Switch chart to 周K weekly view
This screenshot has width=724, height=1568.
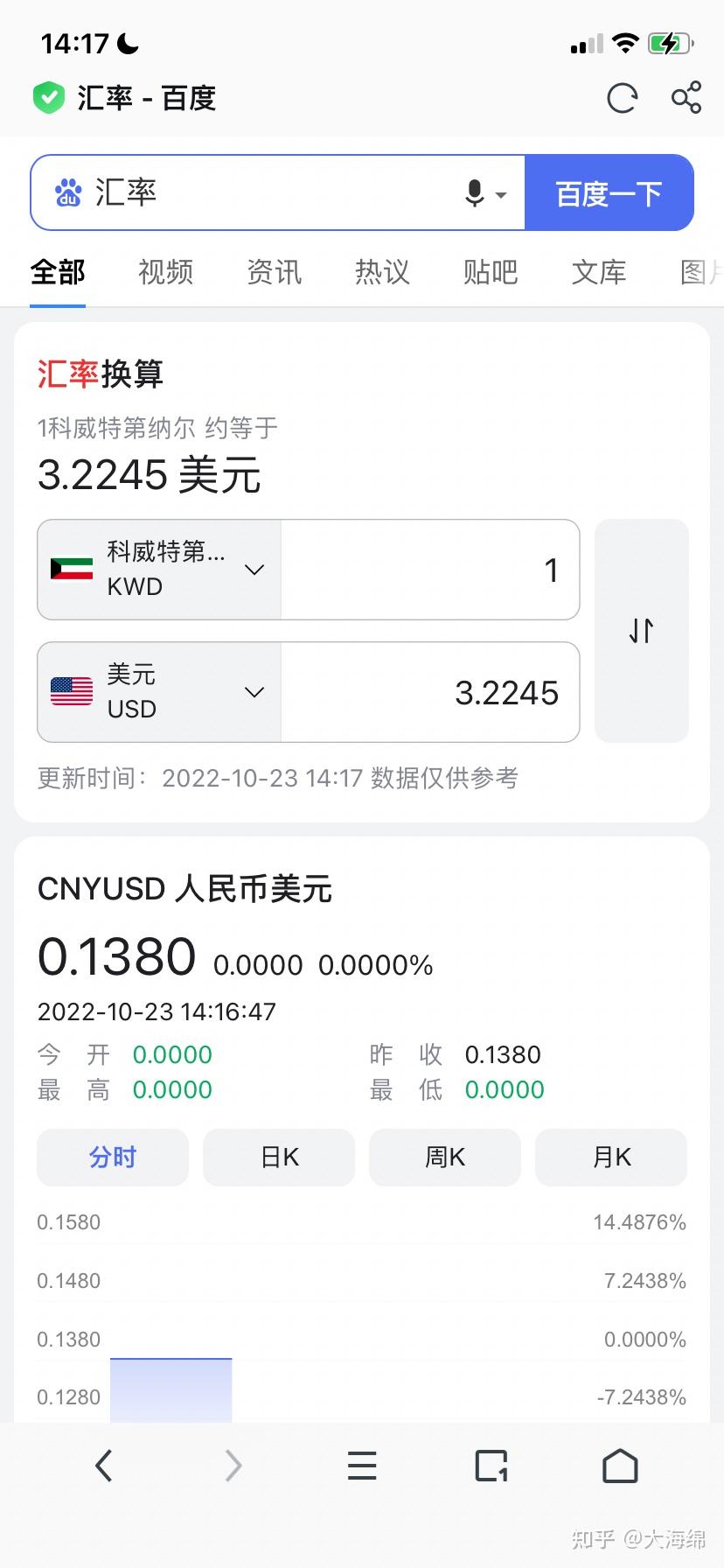click(444, 1157)
